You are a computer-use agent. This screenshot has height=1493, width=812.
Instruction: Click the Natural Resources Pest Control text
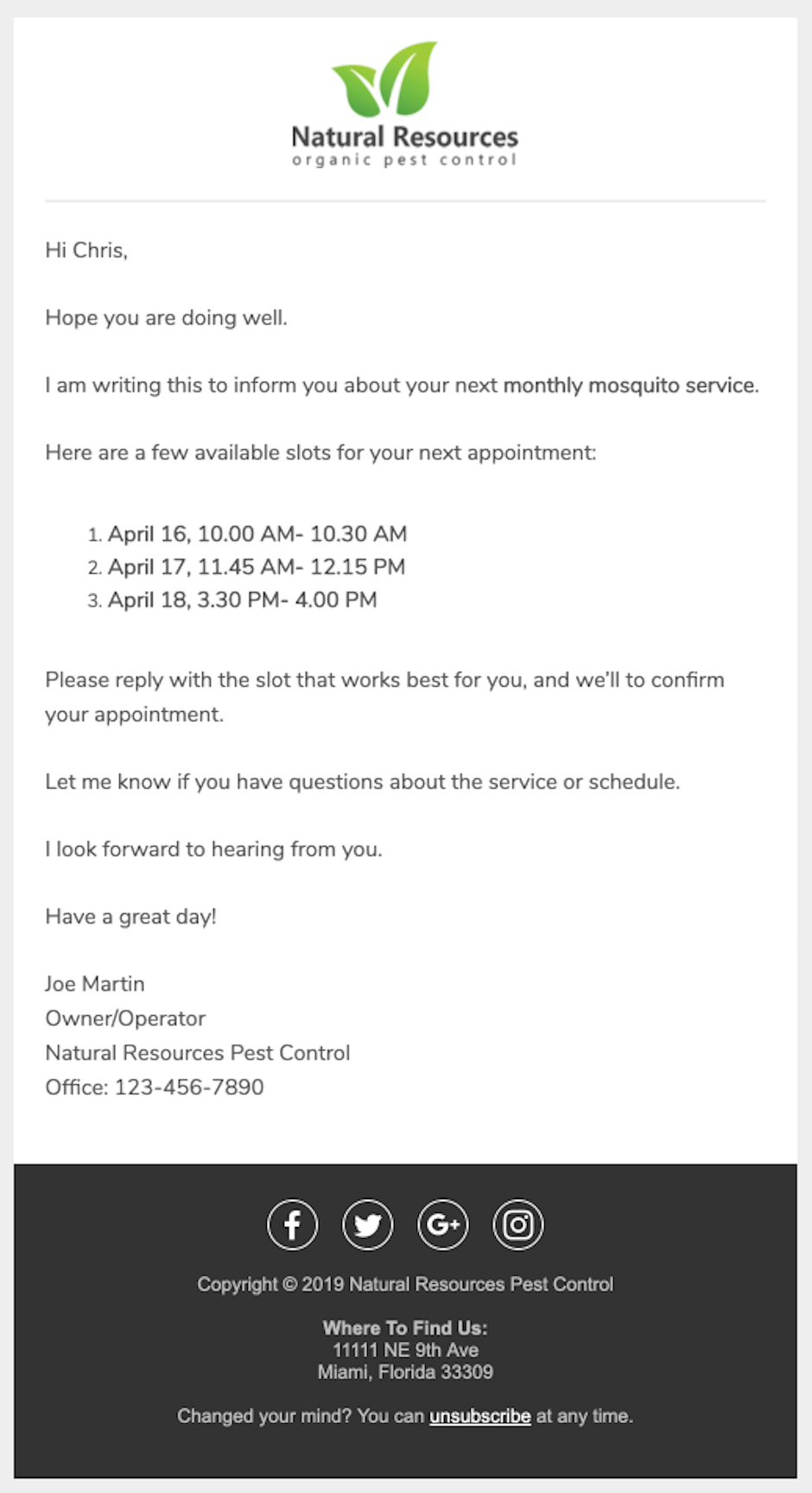pos(197,1052)
